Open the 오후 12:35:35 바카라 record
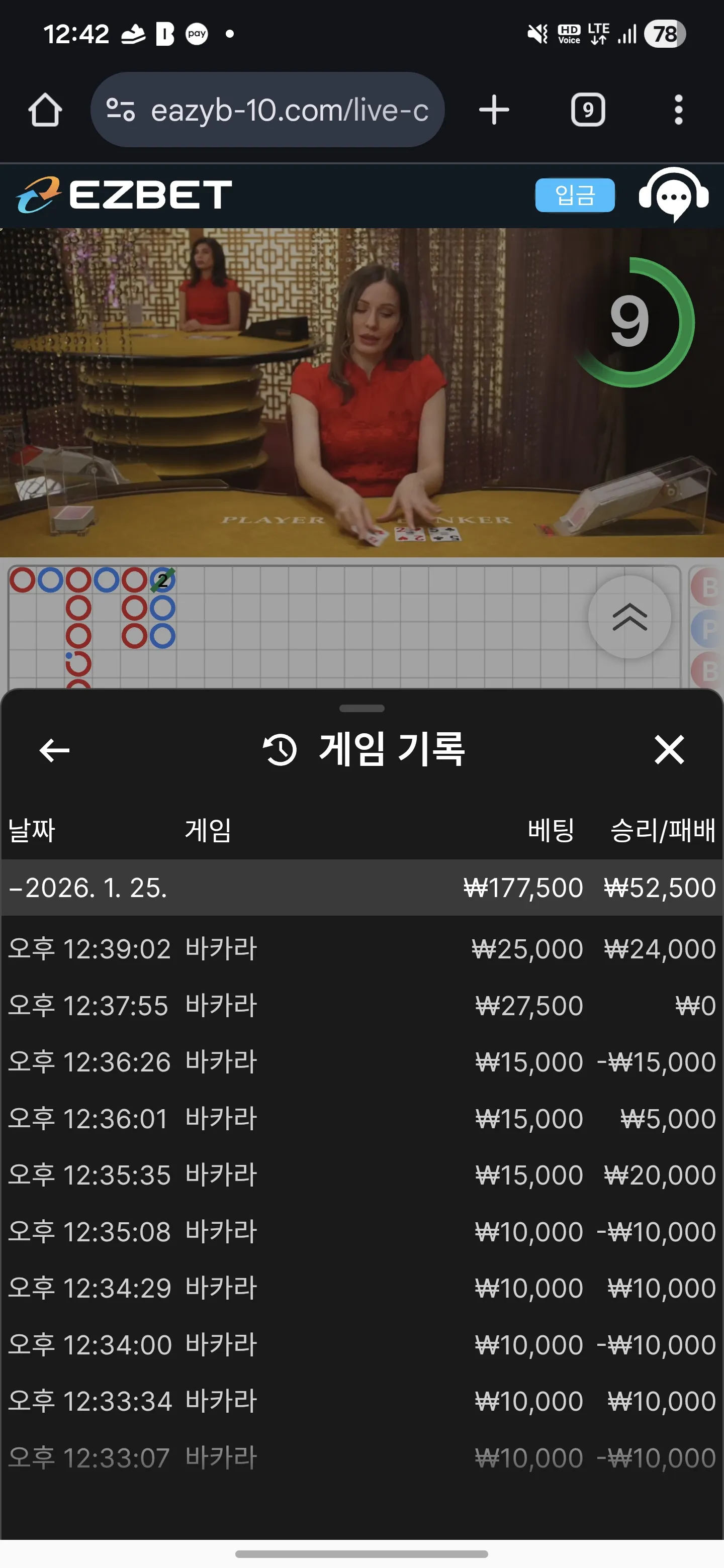724x1568 pixels. pos(361,1175)
